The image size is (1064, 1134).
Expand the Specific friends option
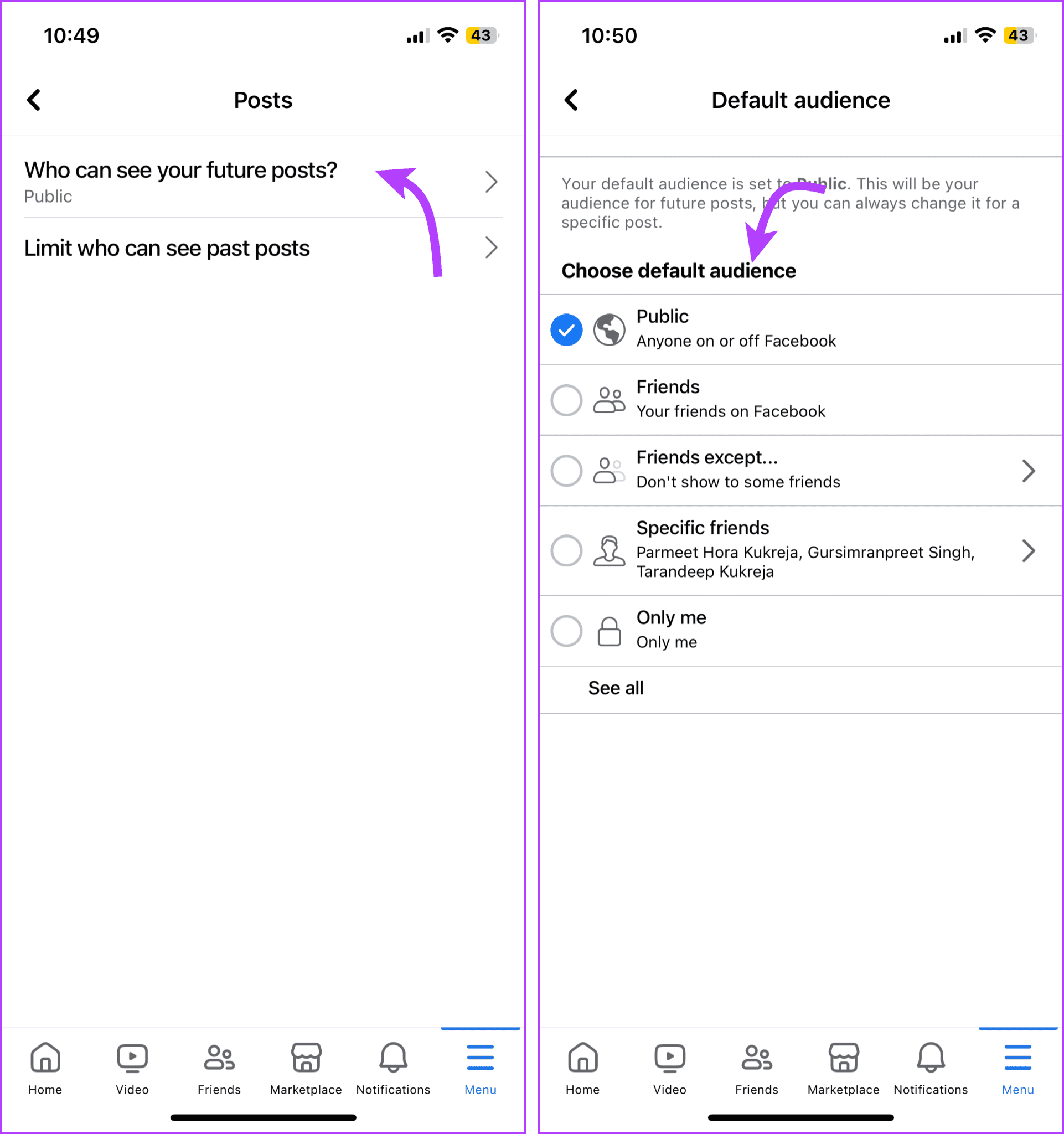1029,550
